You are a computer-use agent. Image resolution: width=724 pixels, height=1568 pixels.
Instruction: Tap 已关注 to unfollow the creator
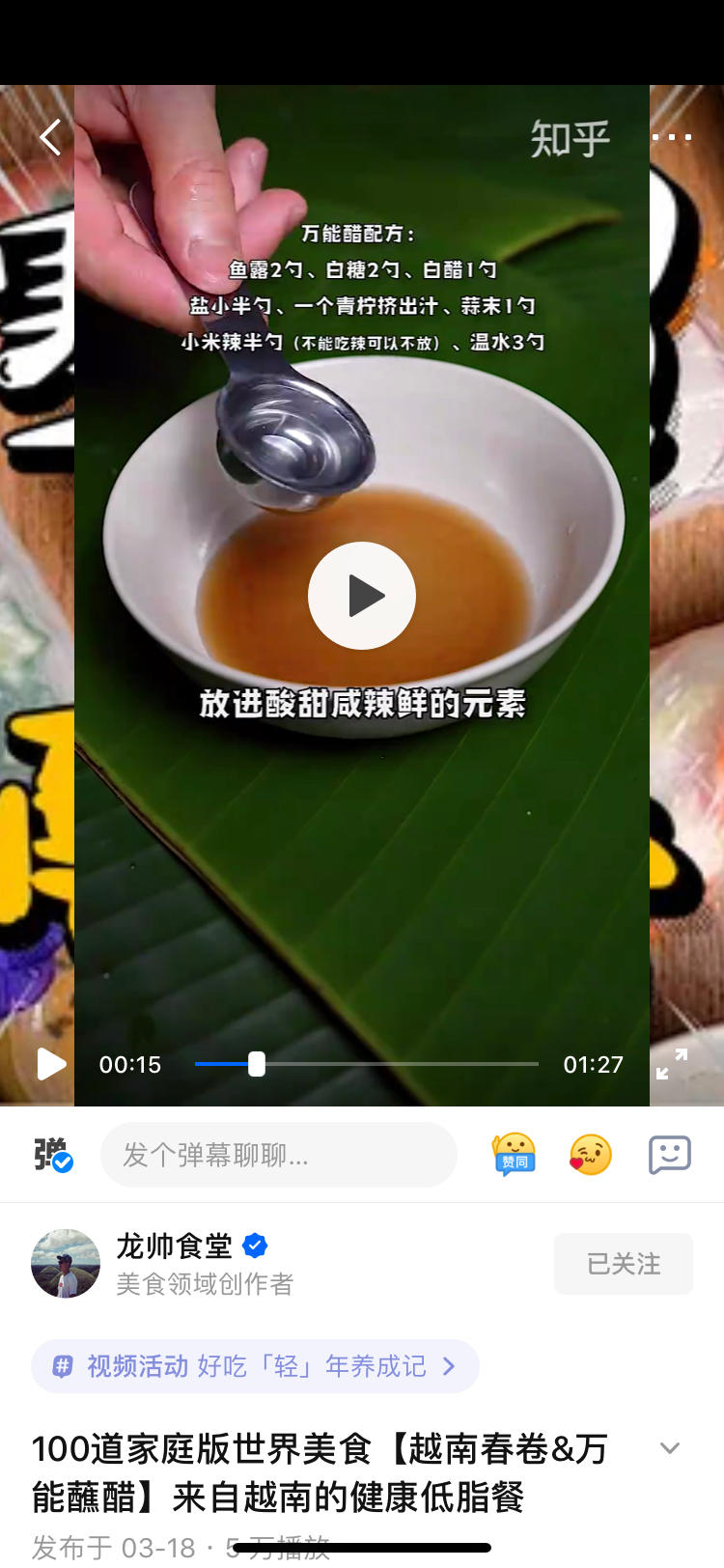click(623, 1263)
